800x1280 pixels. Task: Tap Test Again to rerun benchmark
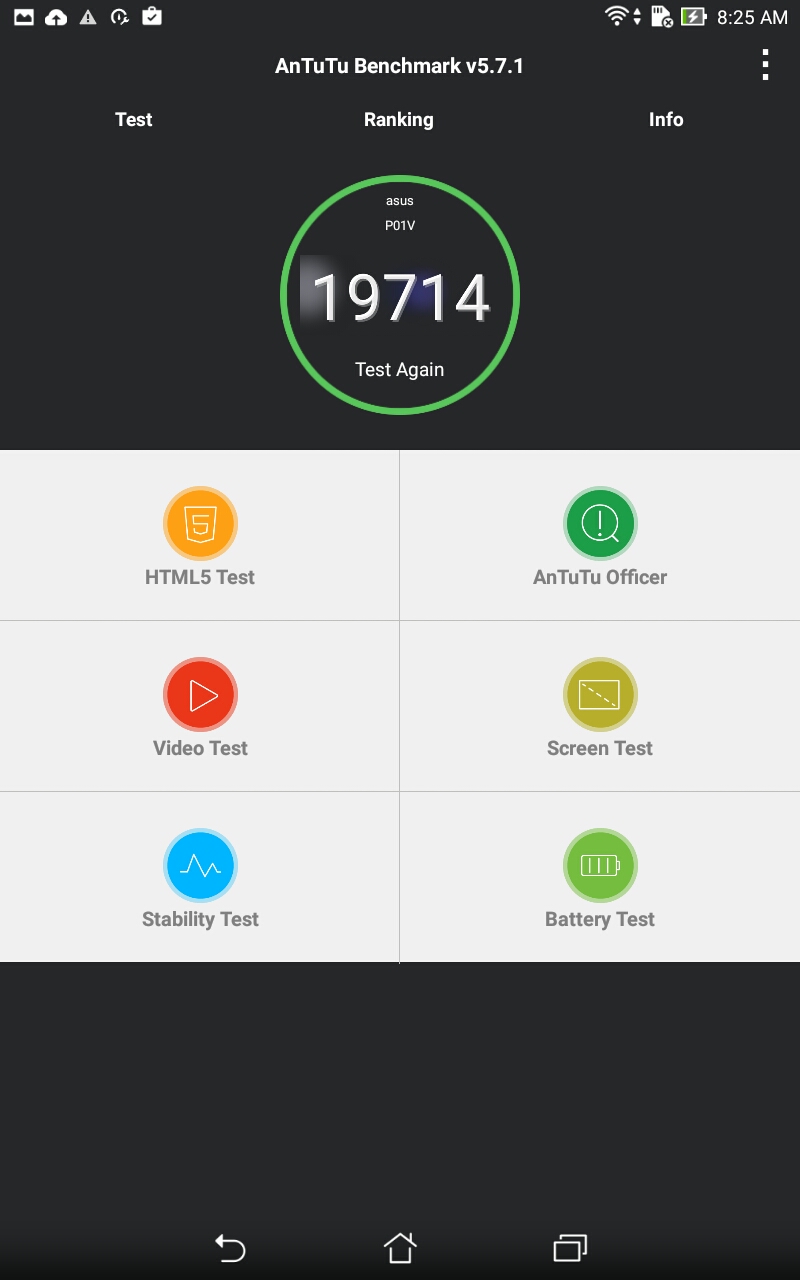click(x=400, y=369)
